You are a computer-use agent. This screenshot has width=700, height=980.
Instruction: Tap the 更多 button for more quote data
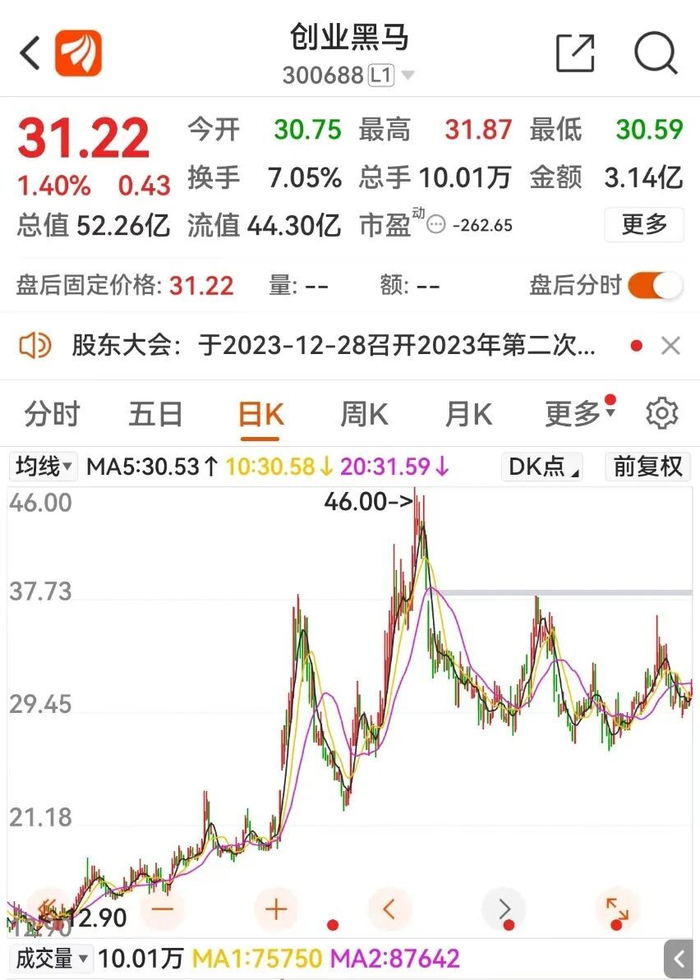[644, 225]
